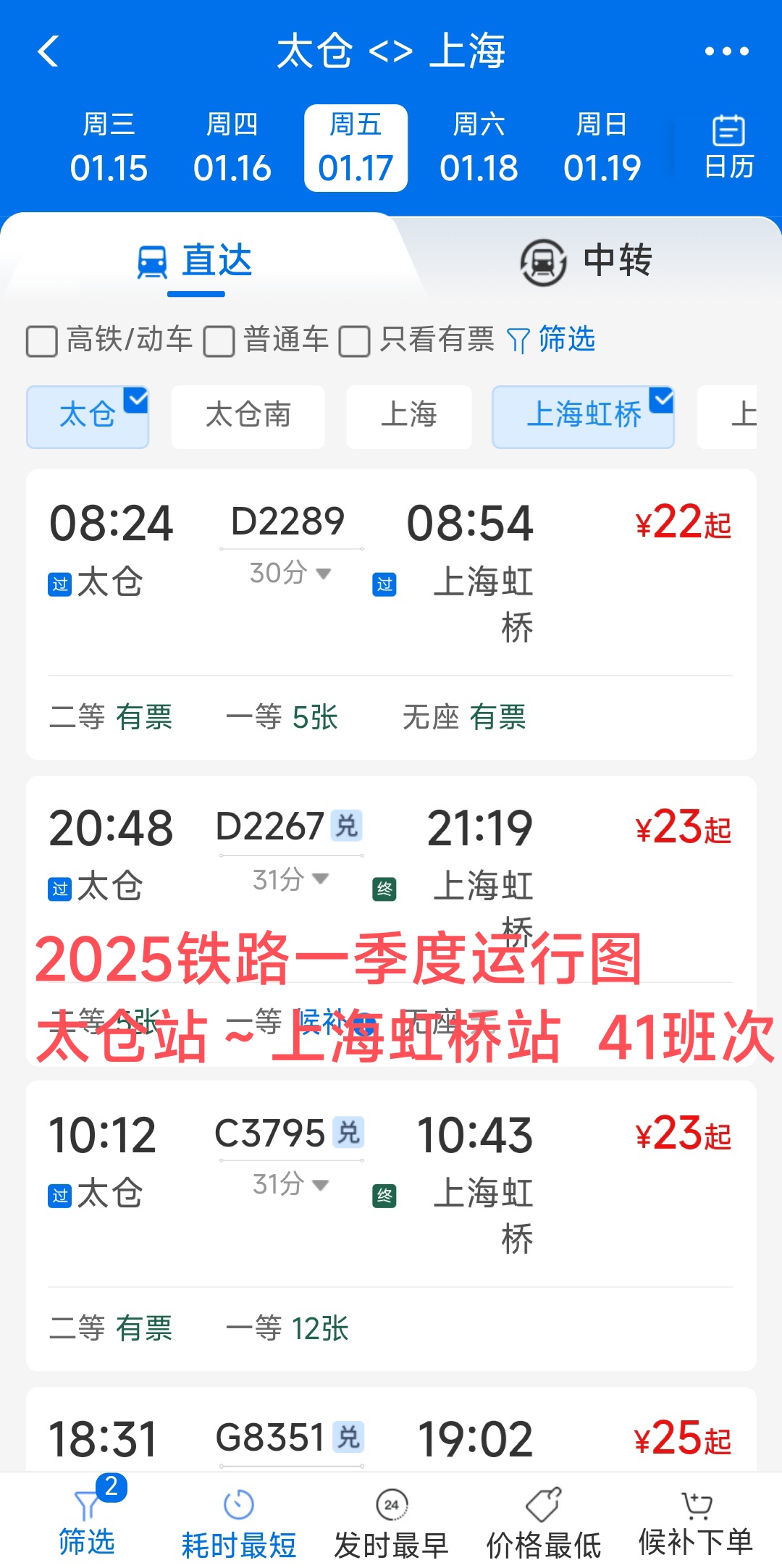Viewport: 782px width, 1568px height.
Task: Open the 太仓 station chip dropdown arrow
Action: (135, 400)
